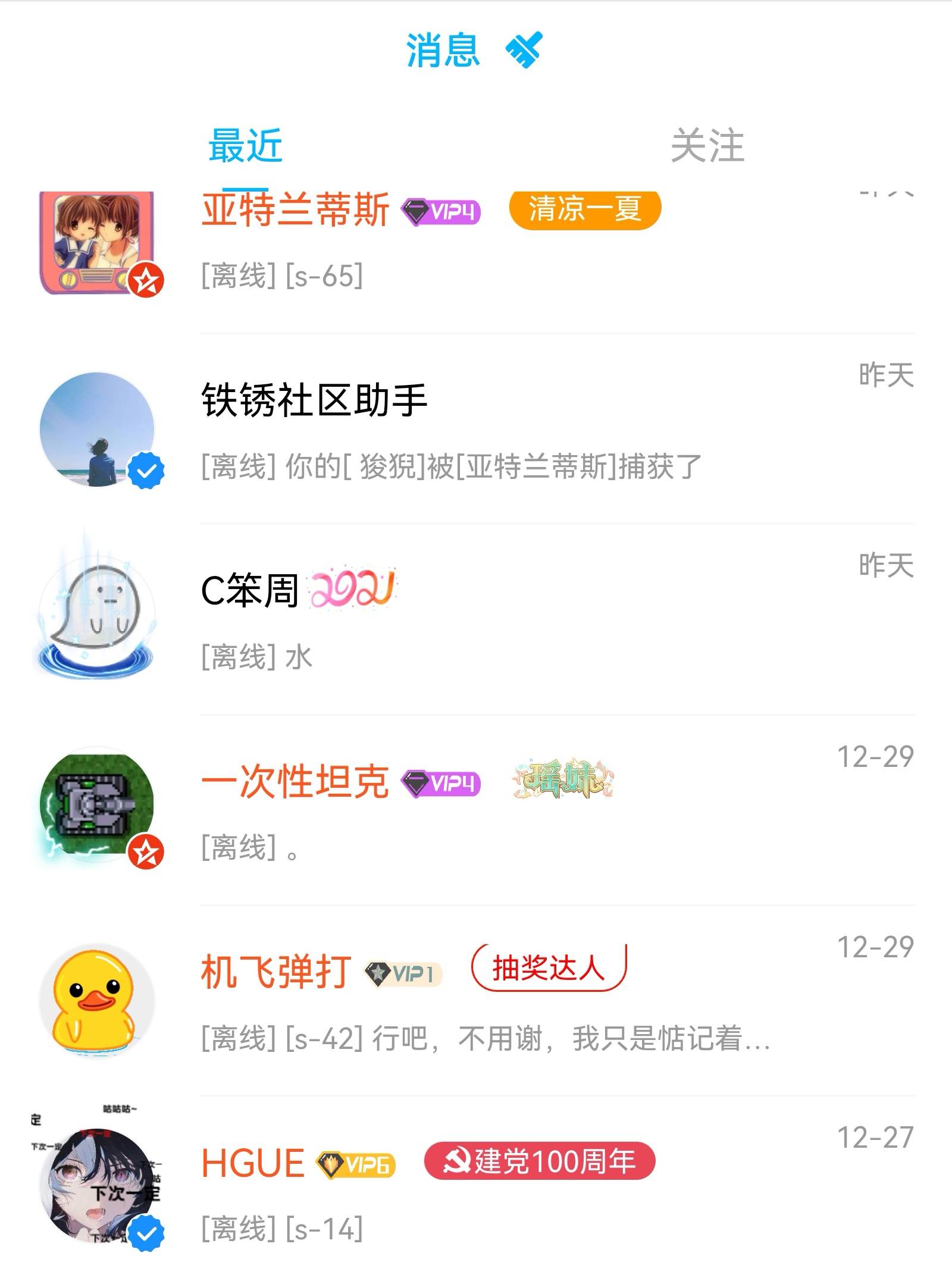The width and height of the screenshot is (952, 1278).
Task: Switch to the 关注 tab
Action: (707, 146)
